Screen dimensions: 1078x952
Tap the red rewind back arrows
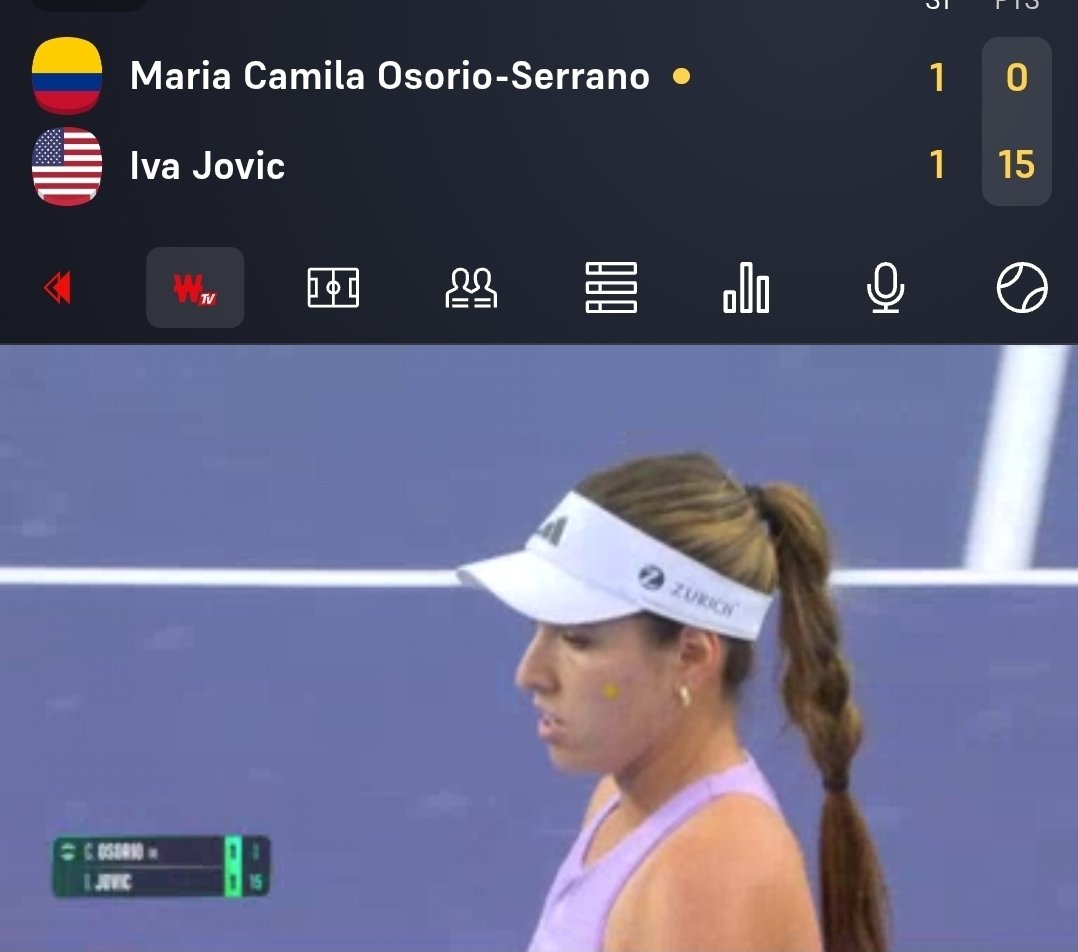[x=57, y=289]
